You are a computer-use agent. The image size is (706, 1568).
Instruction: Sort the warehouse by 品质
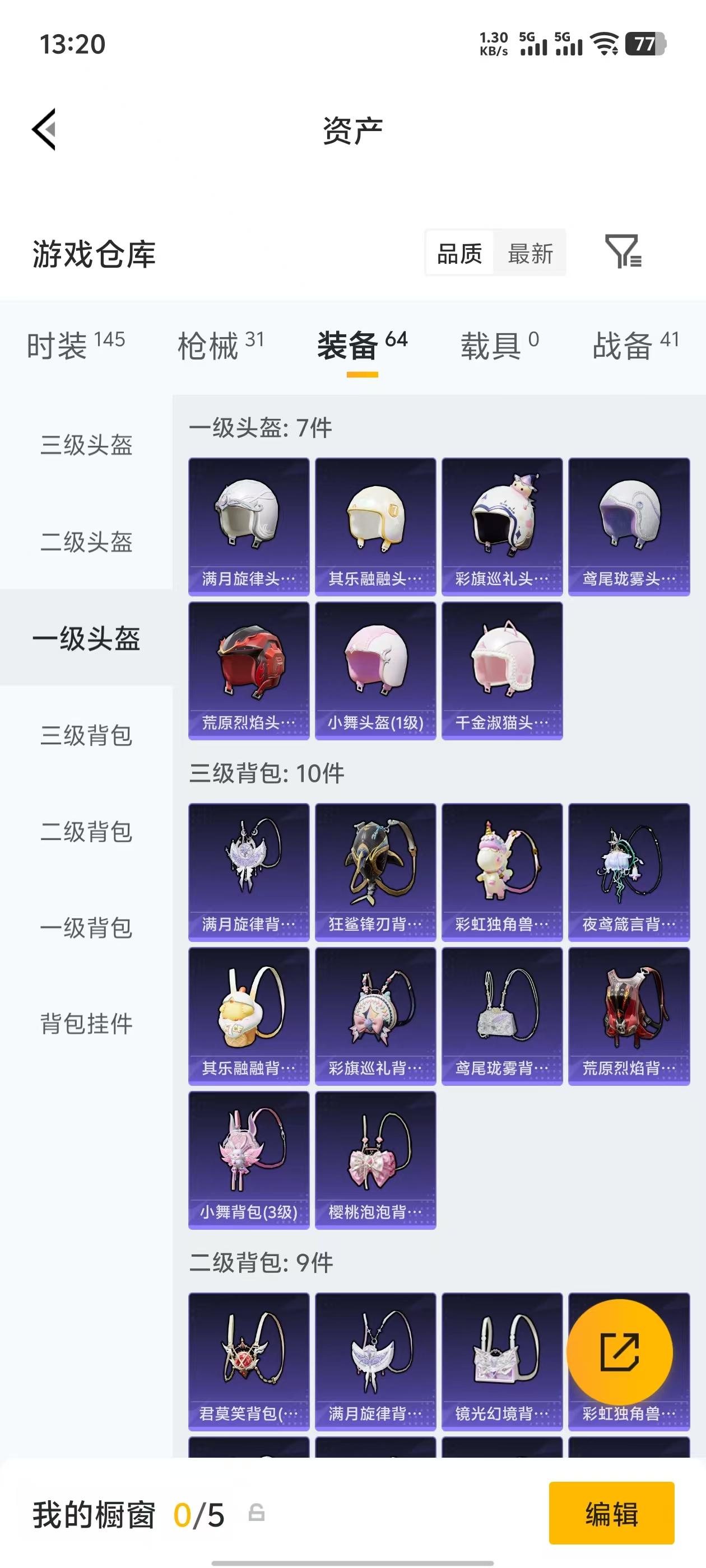459,253
